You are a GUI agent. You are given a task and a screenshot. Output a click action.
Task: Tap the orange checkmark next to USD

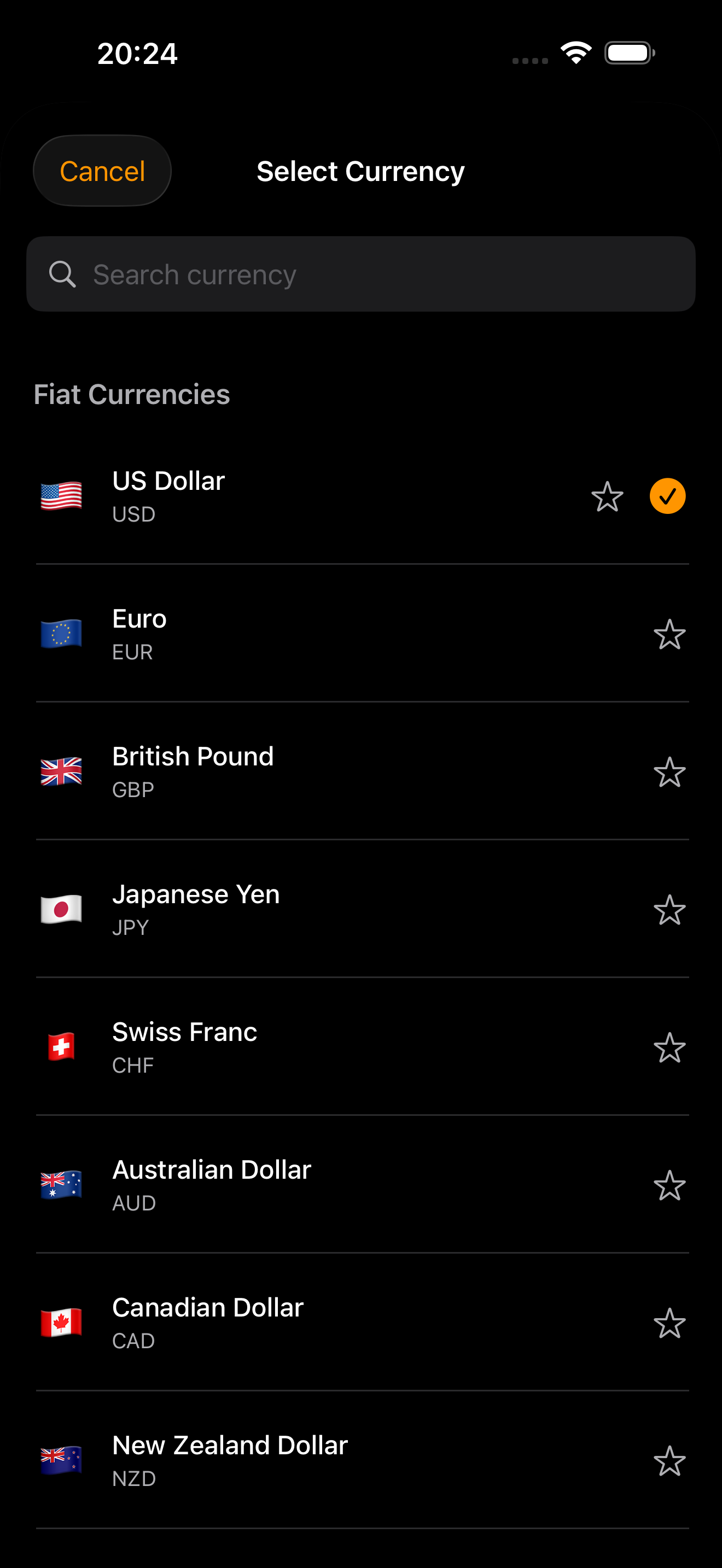pos(667,496)
